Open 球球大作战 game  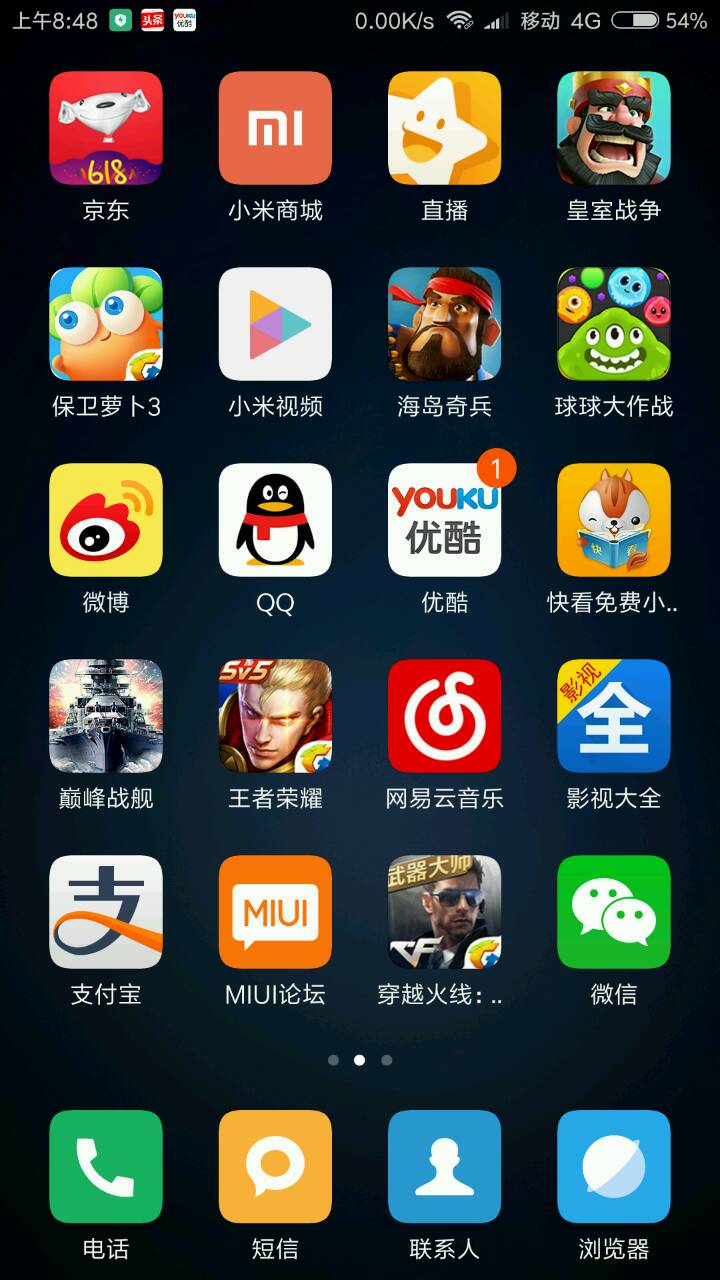(x=613, y=324)
